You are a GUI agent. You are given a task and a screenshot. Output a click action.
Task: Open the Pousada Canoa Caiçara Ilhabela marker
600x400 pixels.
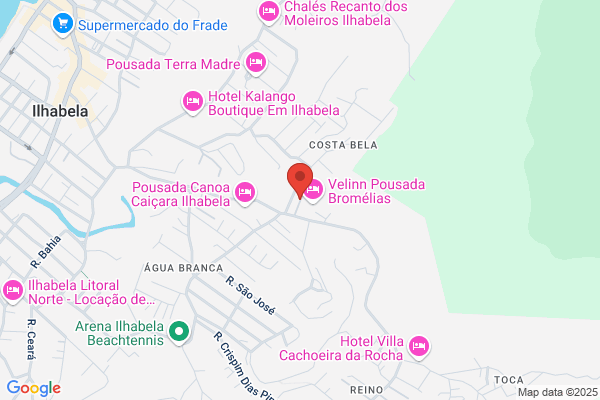245,193
